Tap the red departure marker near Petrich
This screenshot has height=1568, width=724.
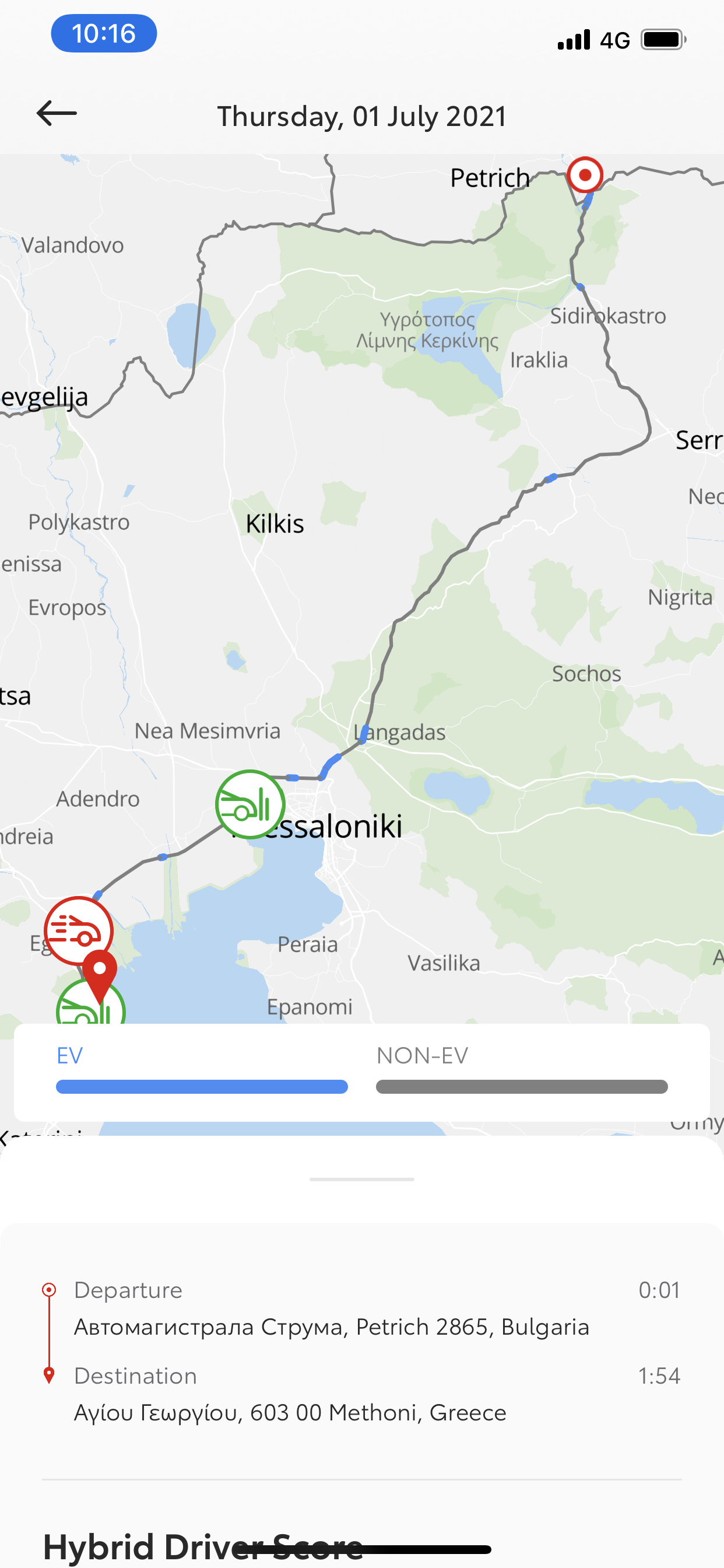click(585, 176)
